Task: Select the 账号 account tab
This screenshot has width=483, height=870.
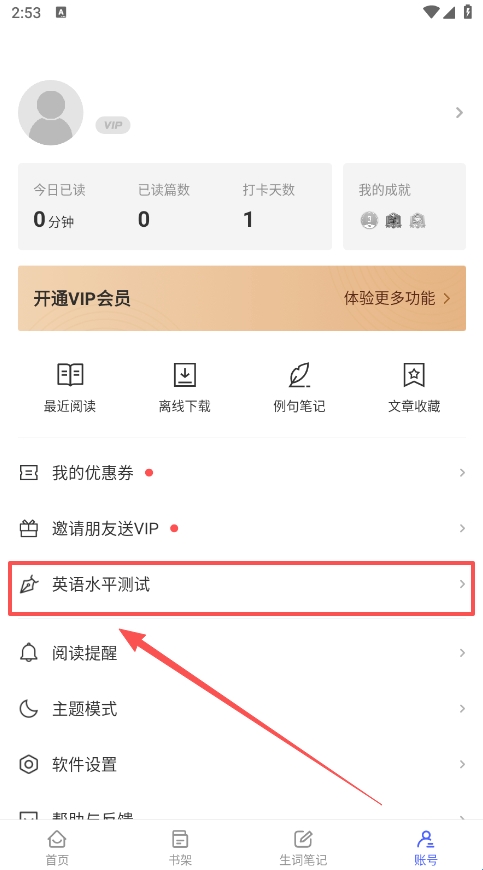Action: [x=426, y=847]
